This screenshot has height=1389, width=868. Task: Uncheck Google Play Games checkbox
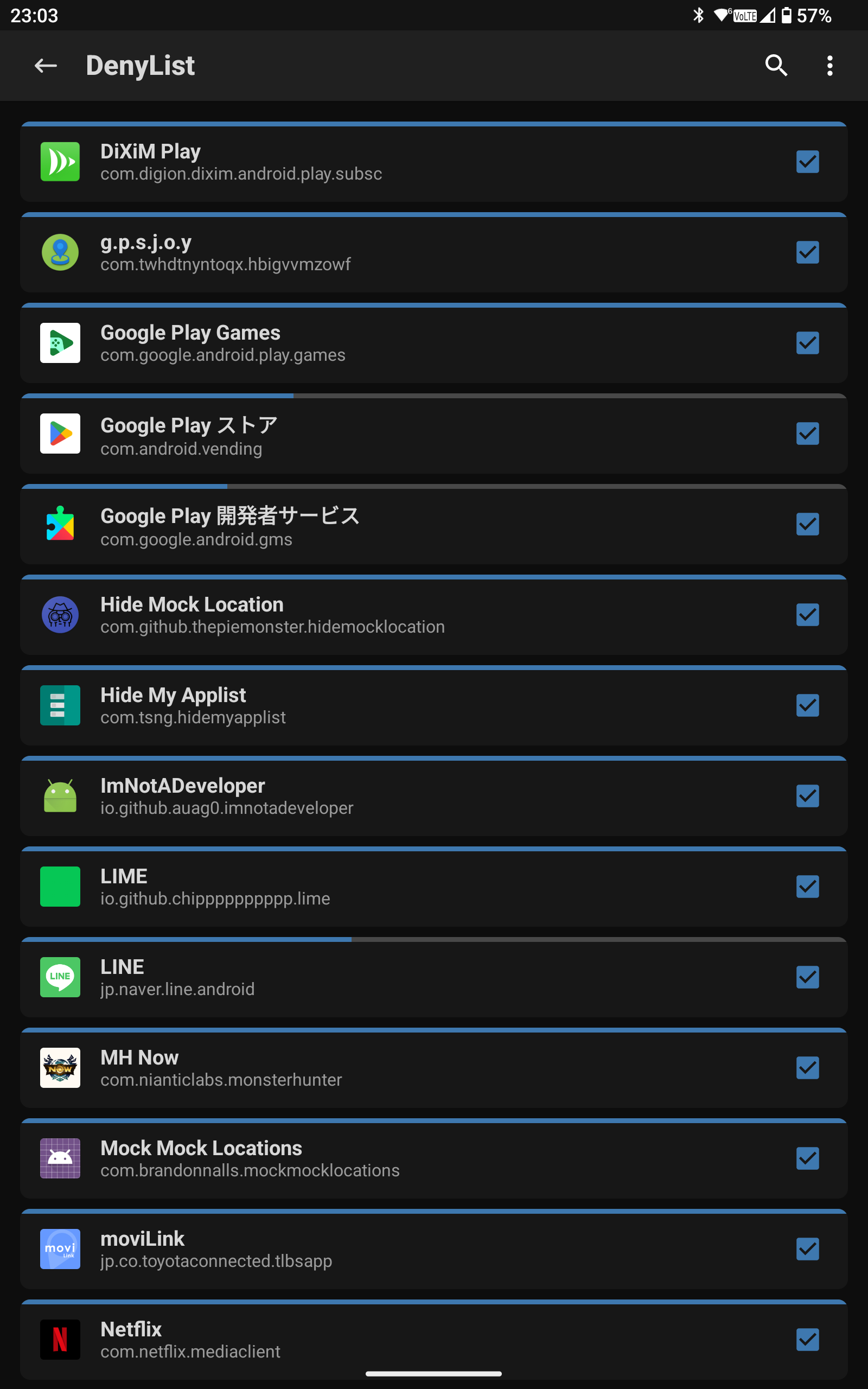coord(807,343)
